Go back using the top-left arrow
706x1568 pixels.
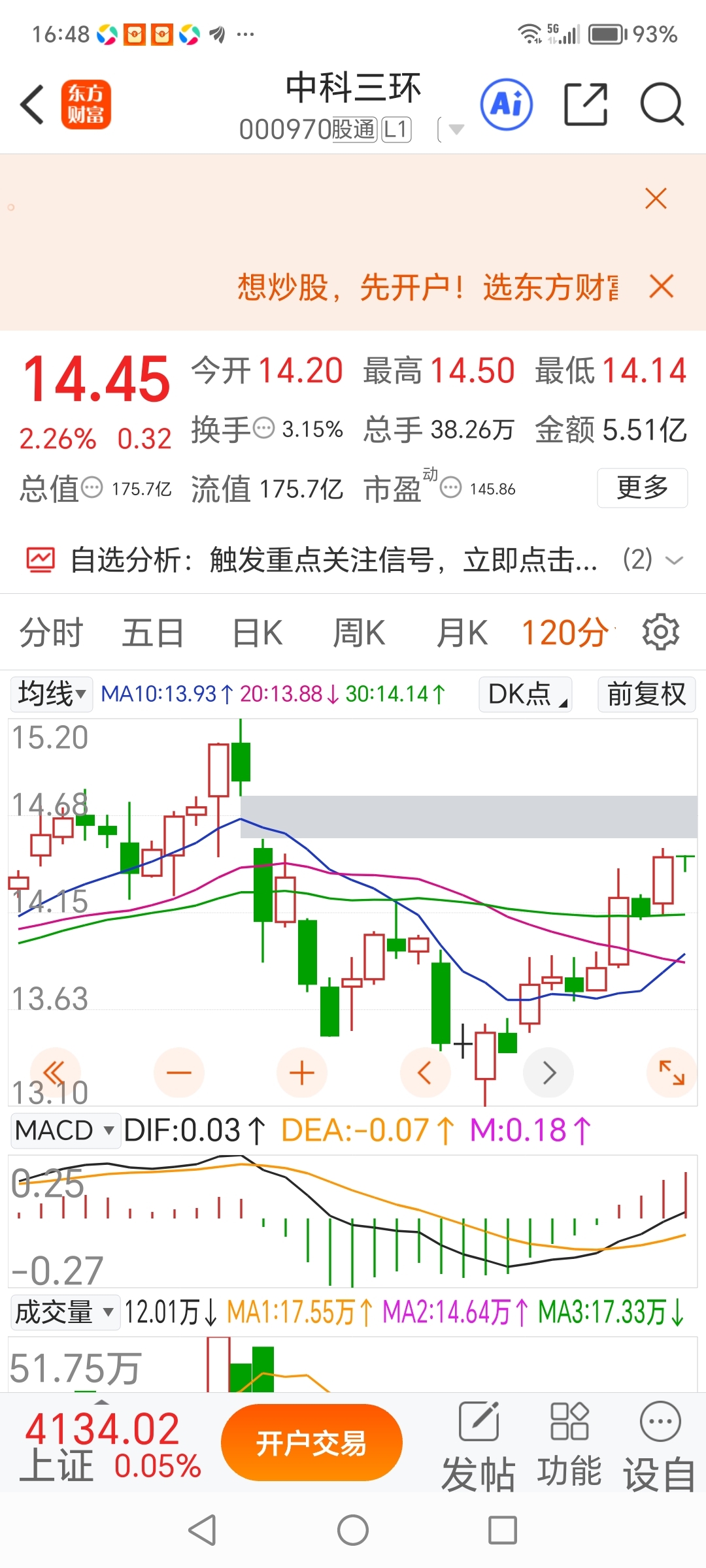[x=33, y=105]
